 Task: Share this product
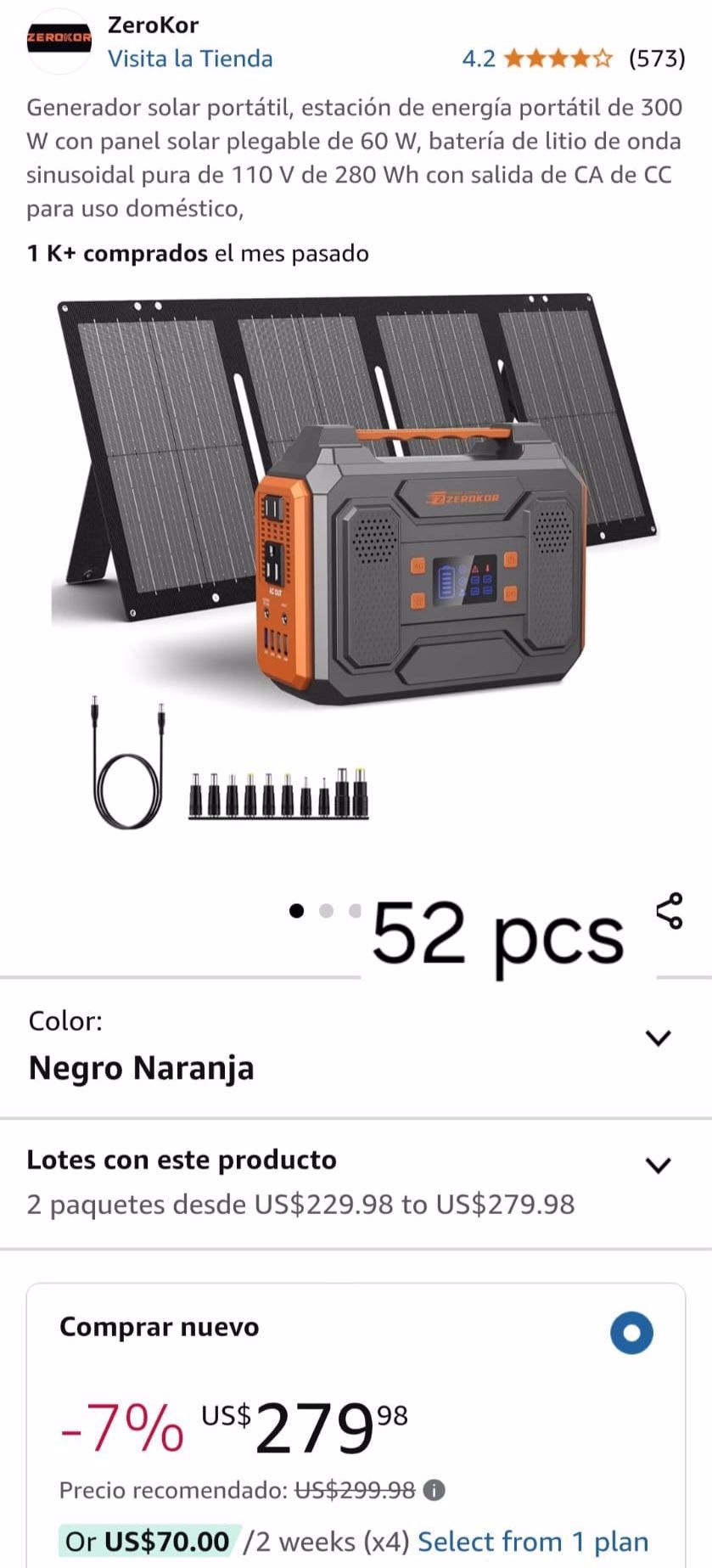pos(670,911)
